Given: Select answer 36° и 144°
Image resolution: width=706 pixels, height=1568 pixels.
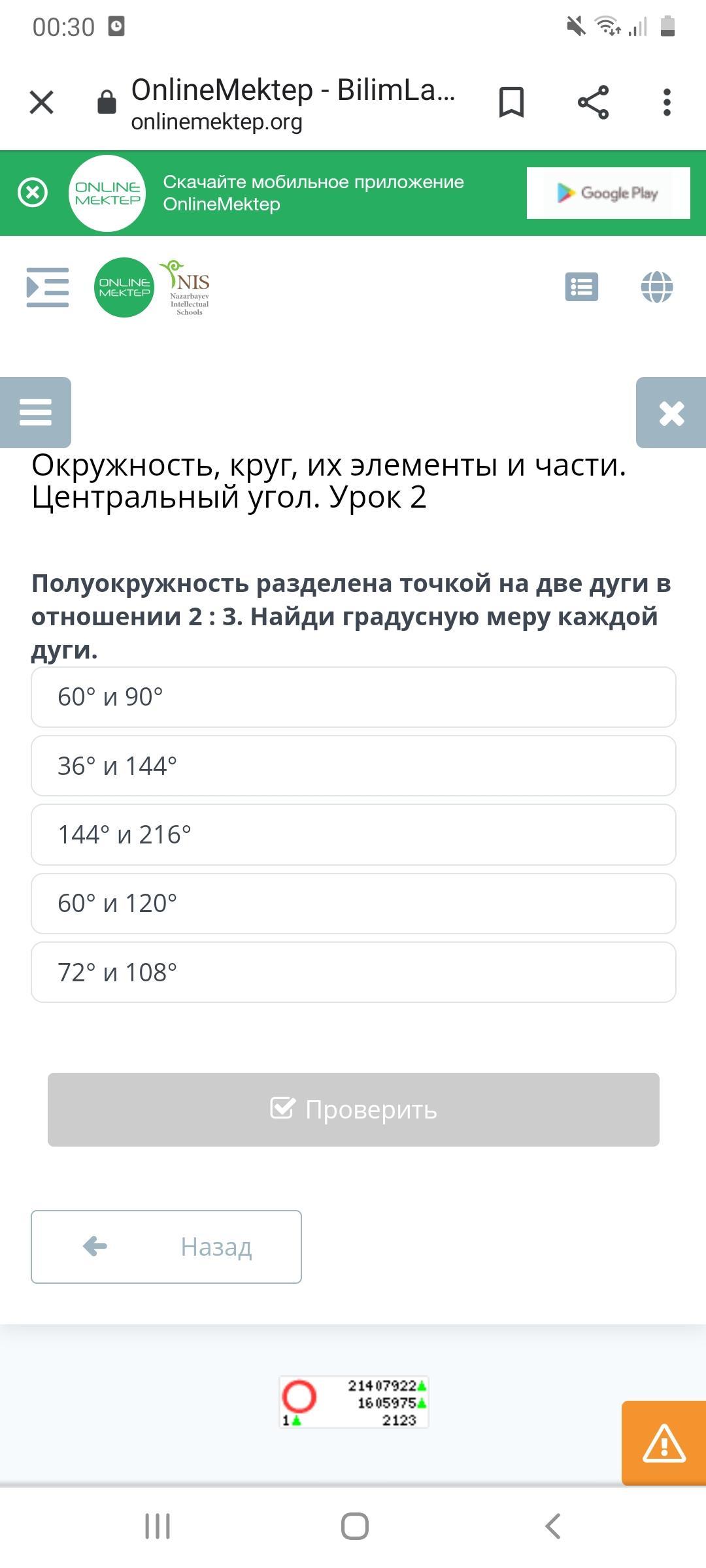Looking at the screenshot, I should [x=354, y=766].
